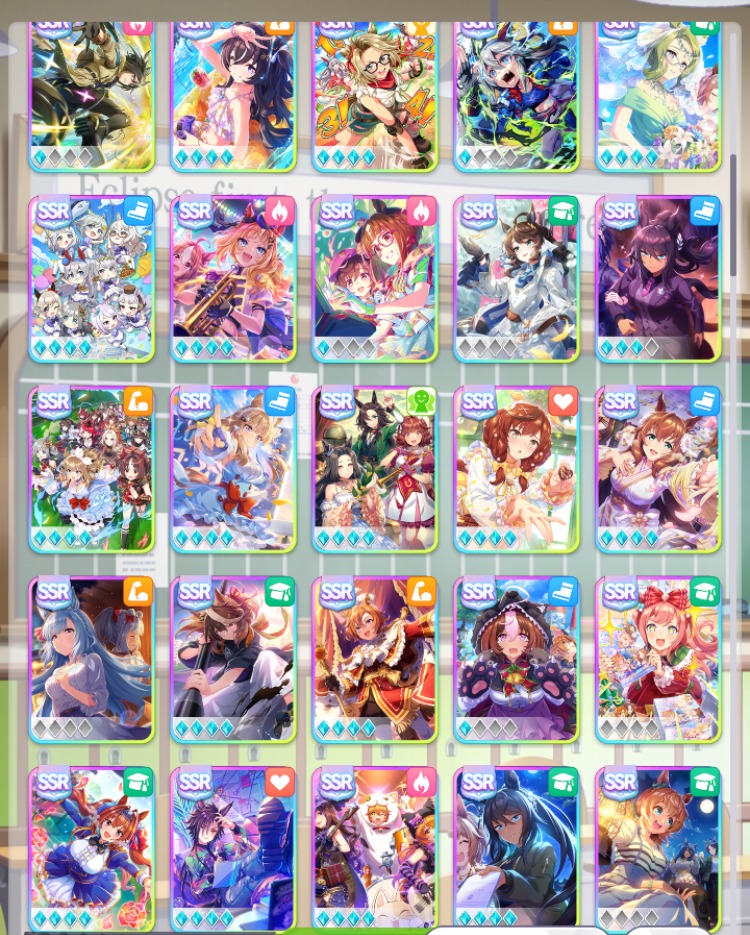Open the brown-haired girl in a white kimono card
The width and height of the screenshot is (750, 935).
658,469
